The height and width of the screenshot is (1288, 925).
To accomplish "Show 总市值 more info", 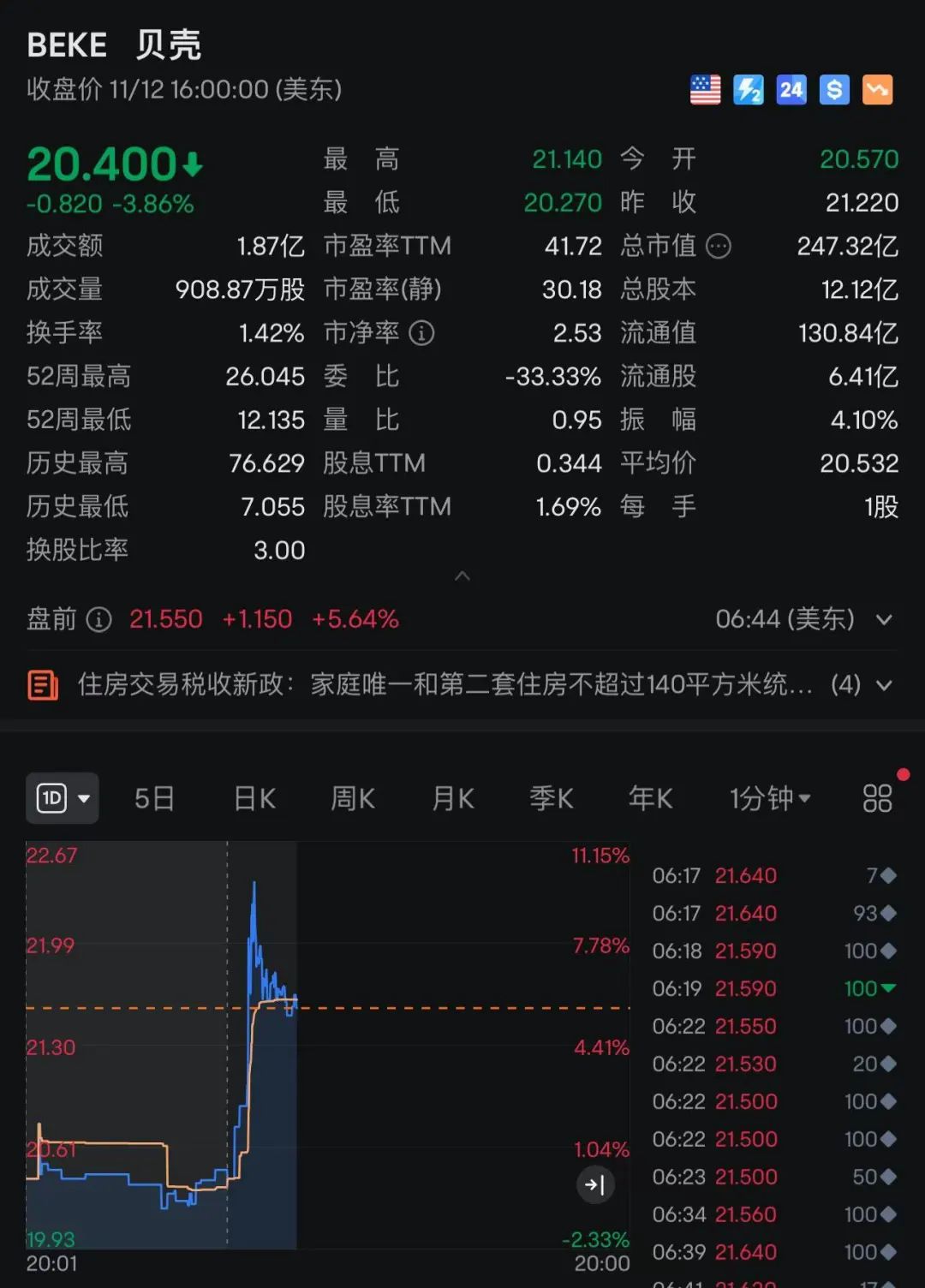I will point(719,247).
